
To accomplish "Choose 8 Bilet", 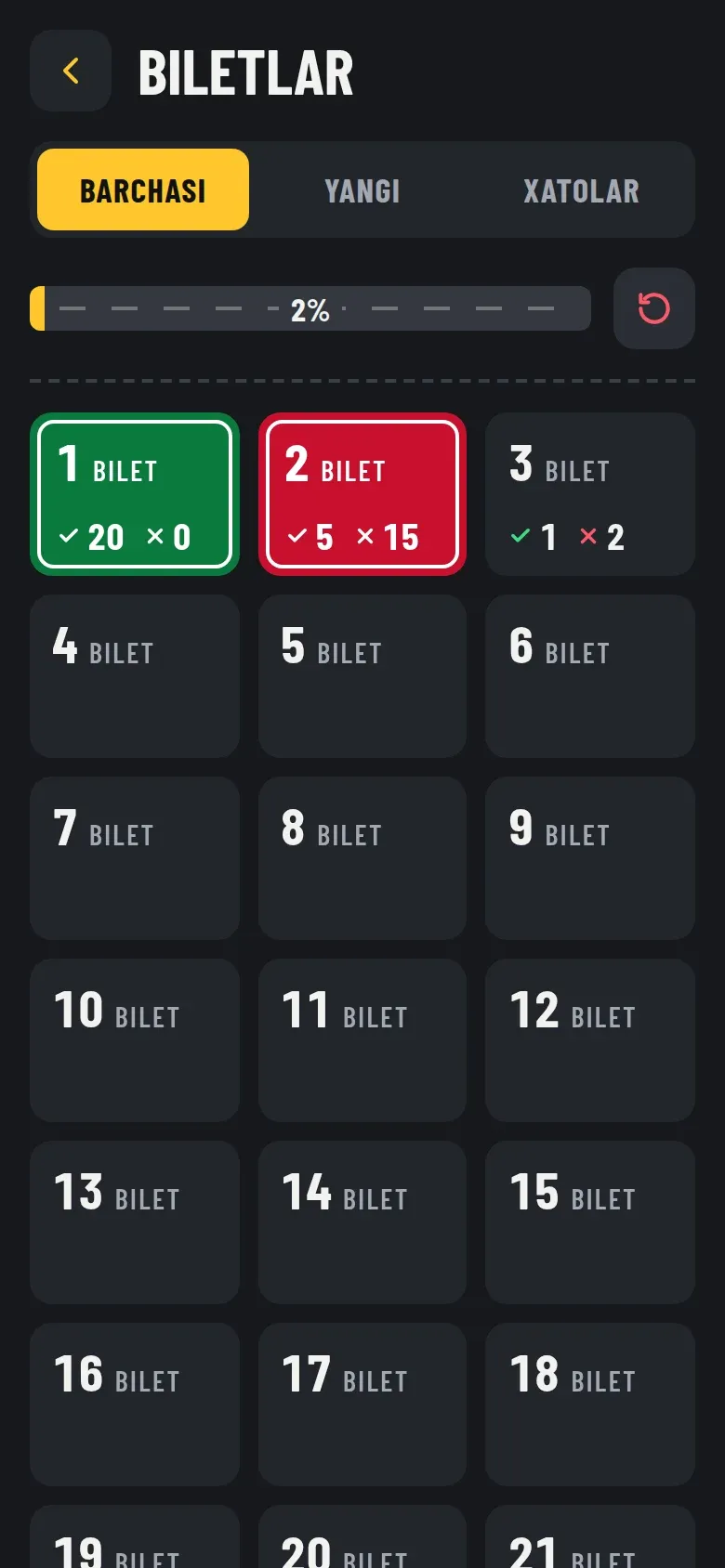I will [362, 858].
